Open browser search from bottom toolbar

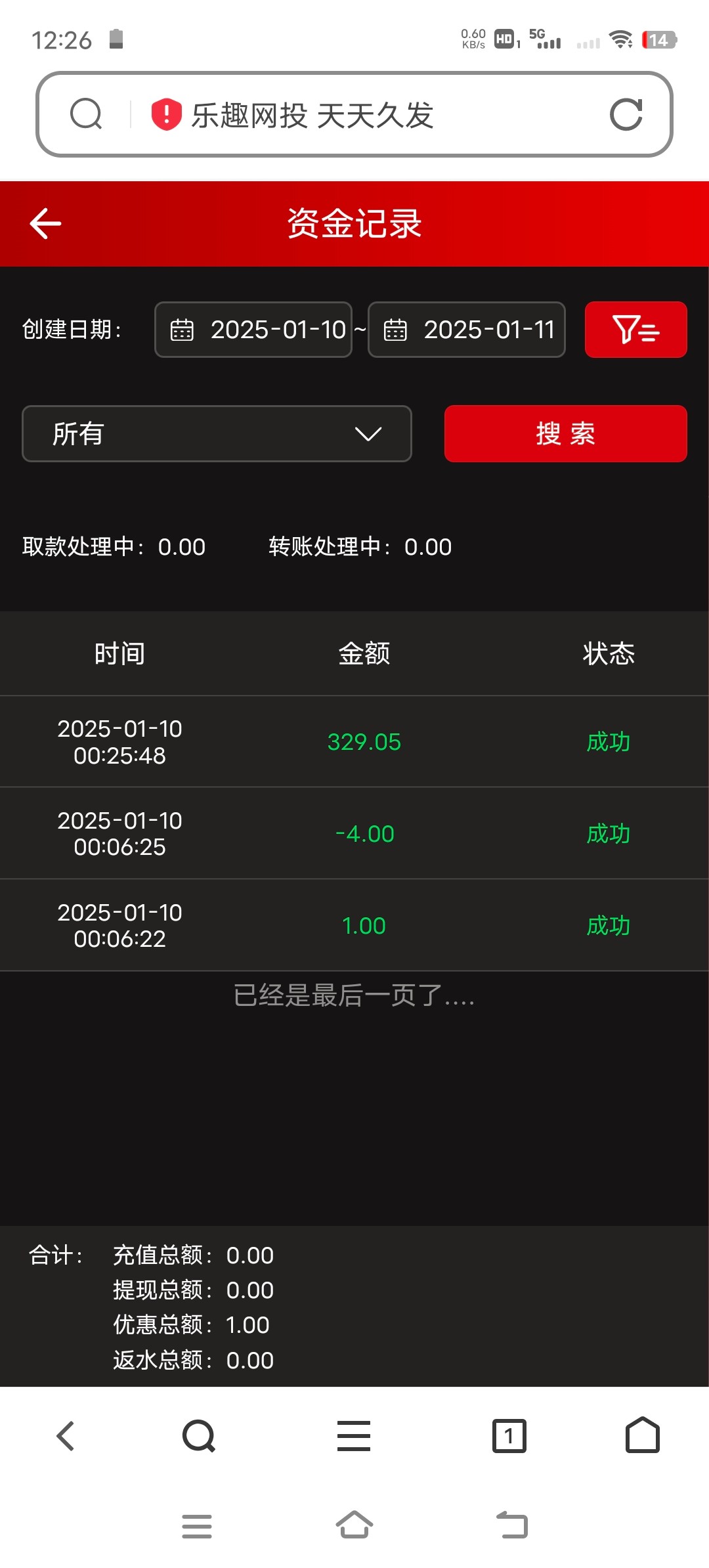point(199,1436)
